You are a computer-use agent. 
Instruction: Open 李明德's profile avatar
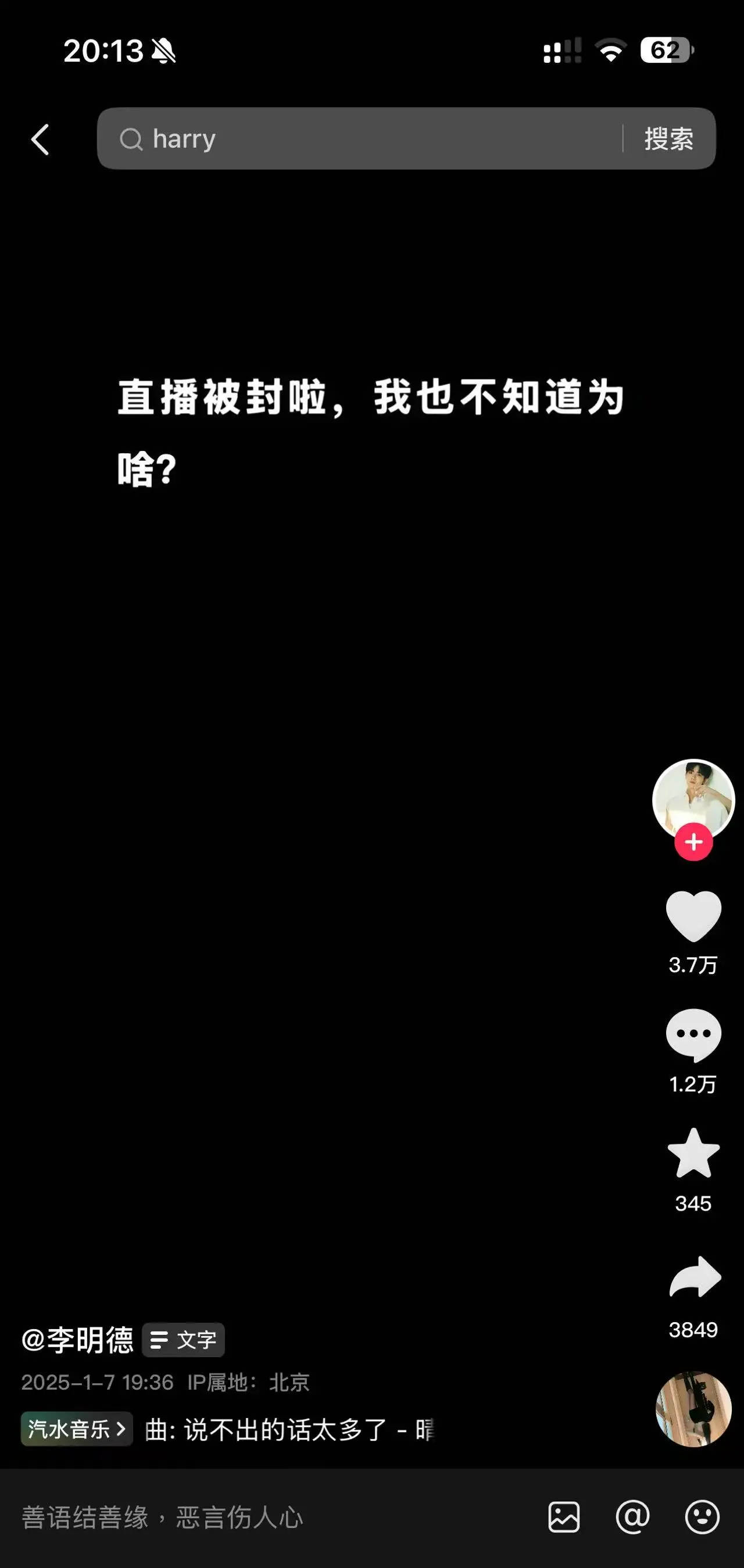point(693,797)
